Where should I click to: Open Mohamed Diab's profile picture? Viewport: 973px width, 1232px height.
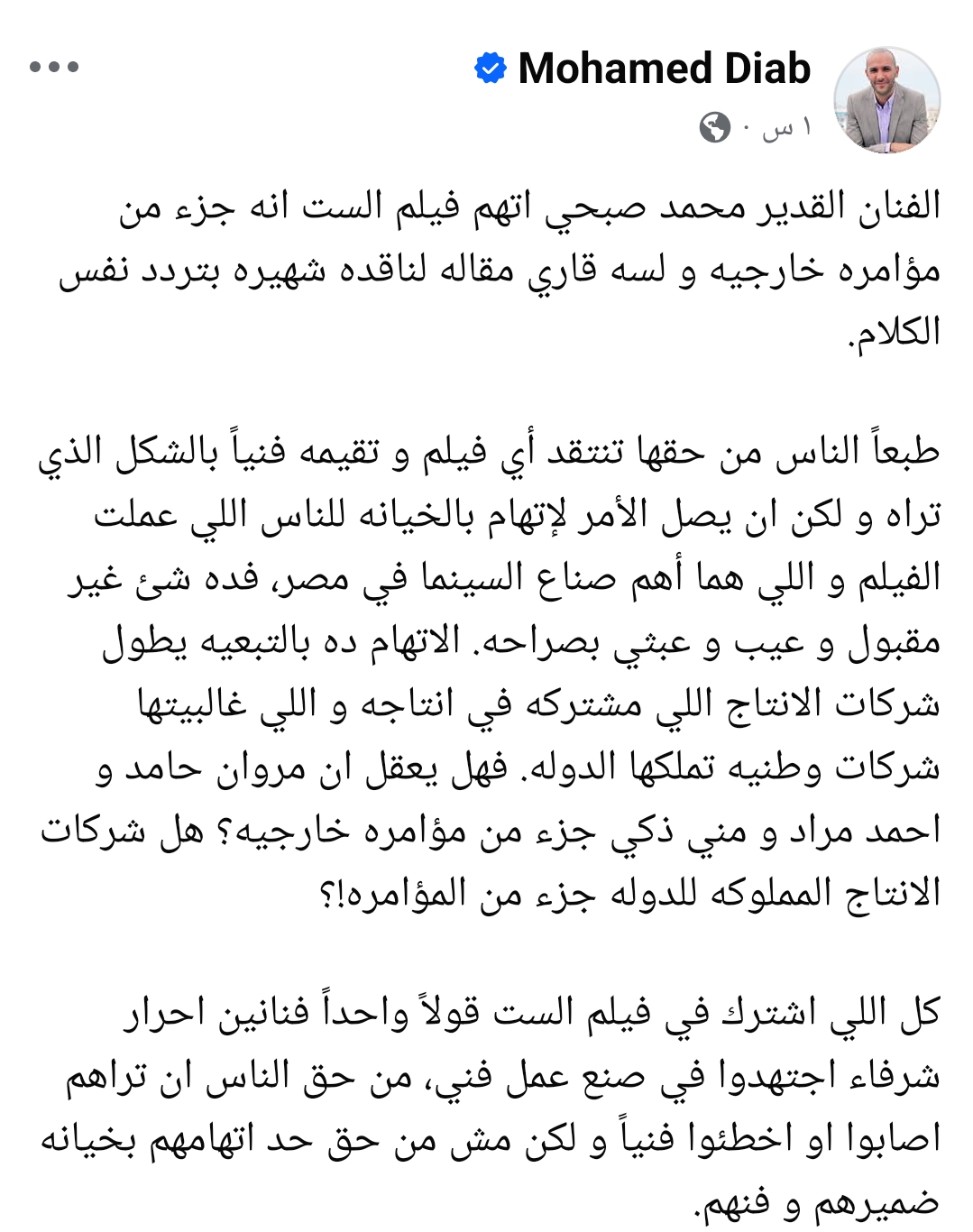point(886,100)
